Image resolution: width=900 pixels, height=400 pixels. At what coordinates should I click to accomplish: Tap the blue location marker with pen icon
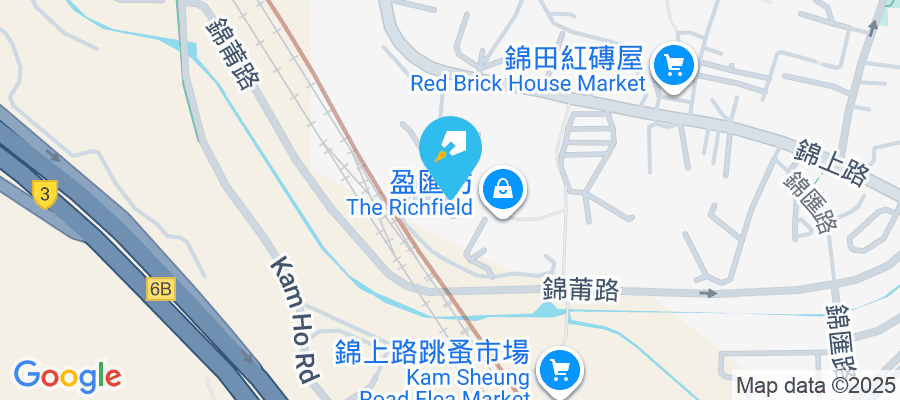tap(451, 148)
